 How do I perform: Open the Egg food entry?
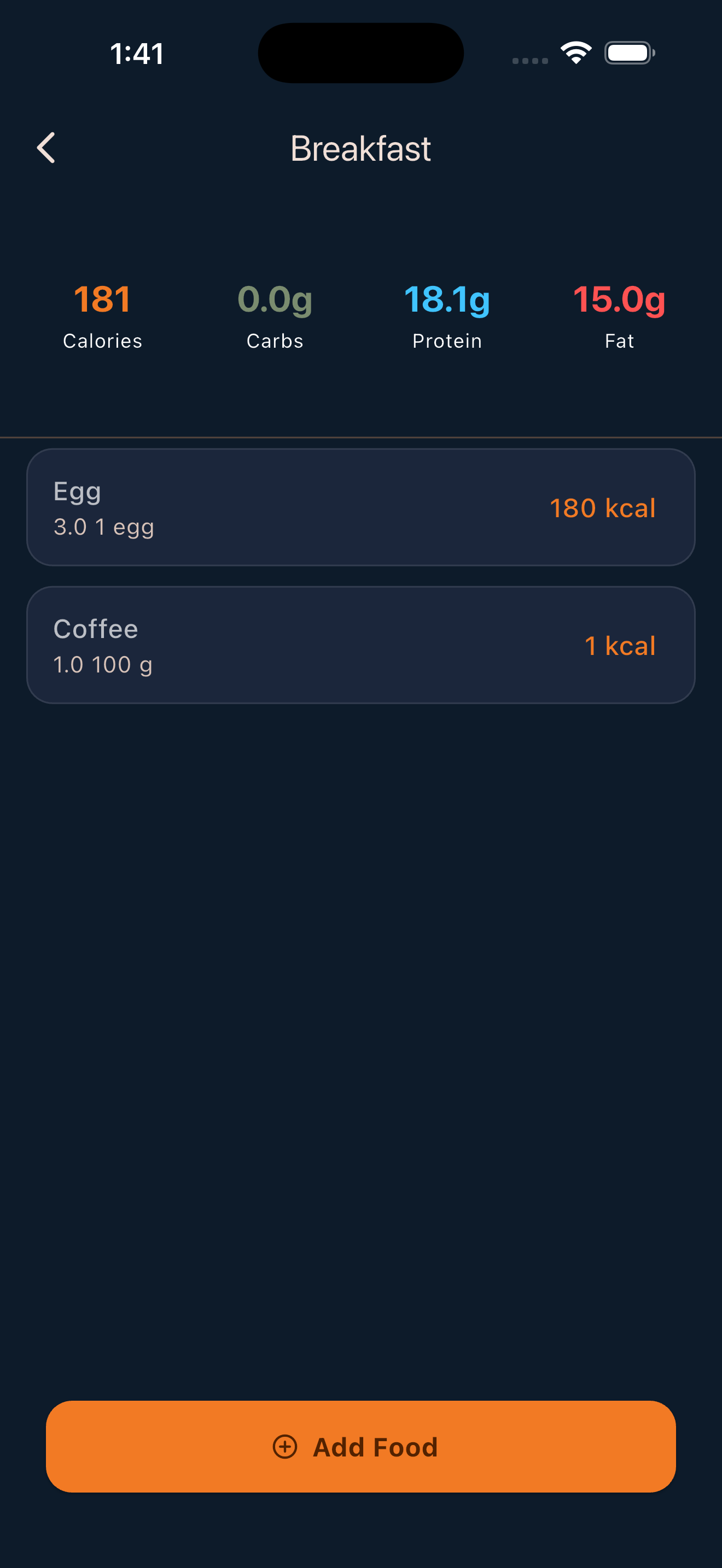pyautogui.click(x=360, y=507)
